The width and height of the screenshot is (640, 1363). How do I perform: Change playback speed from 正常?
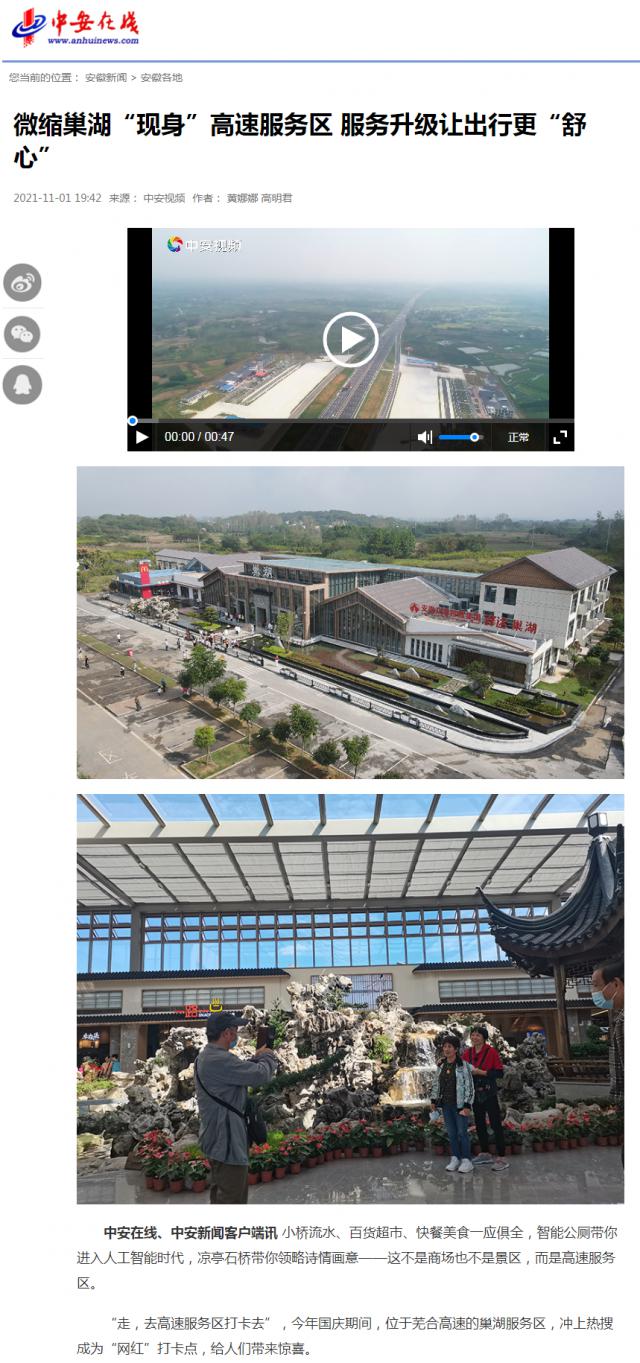tap(518, 437)
